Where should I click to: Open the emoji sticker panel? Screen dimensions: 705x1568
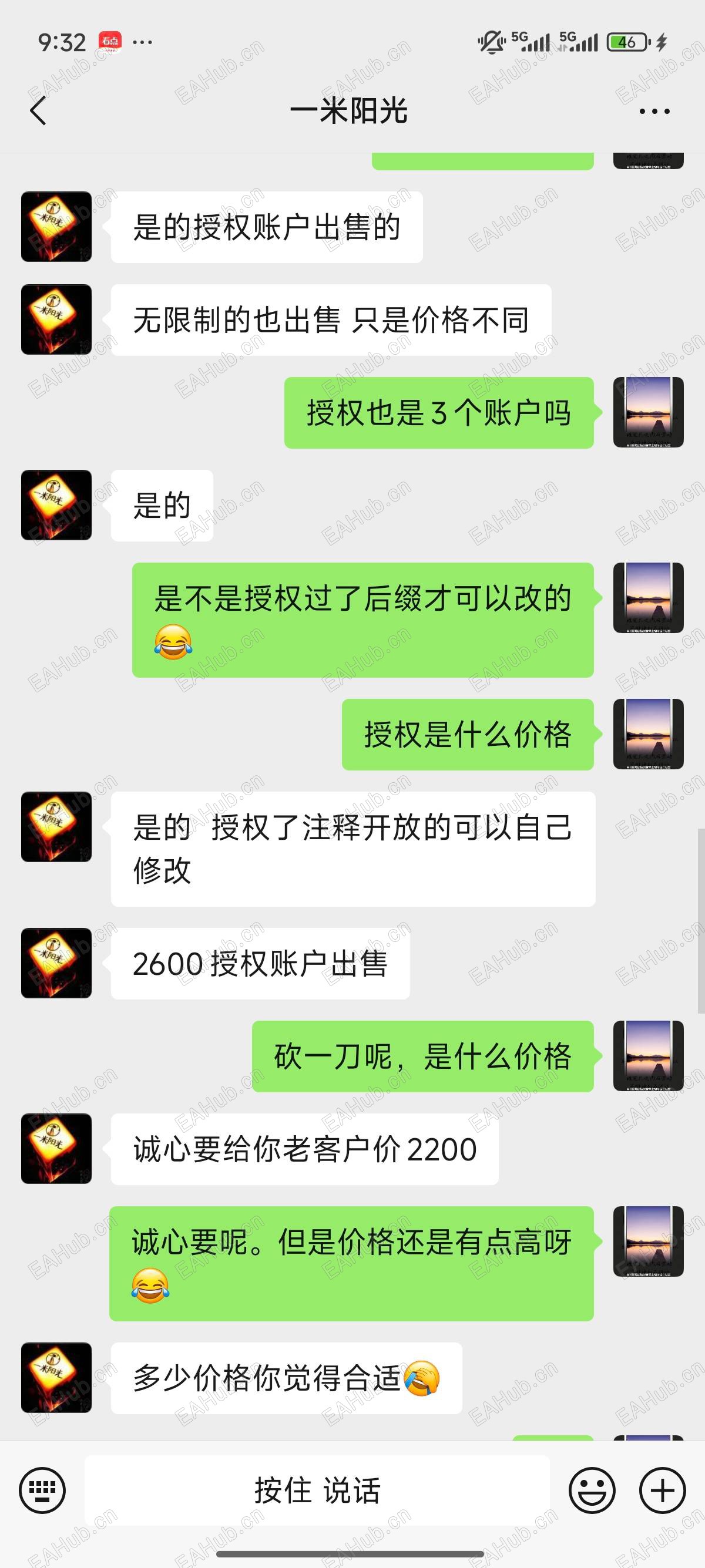coord(592,1490)
